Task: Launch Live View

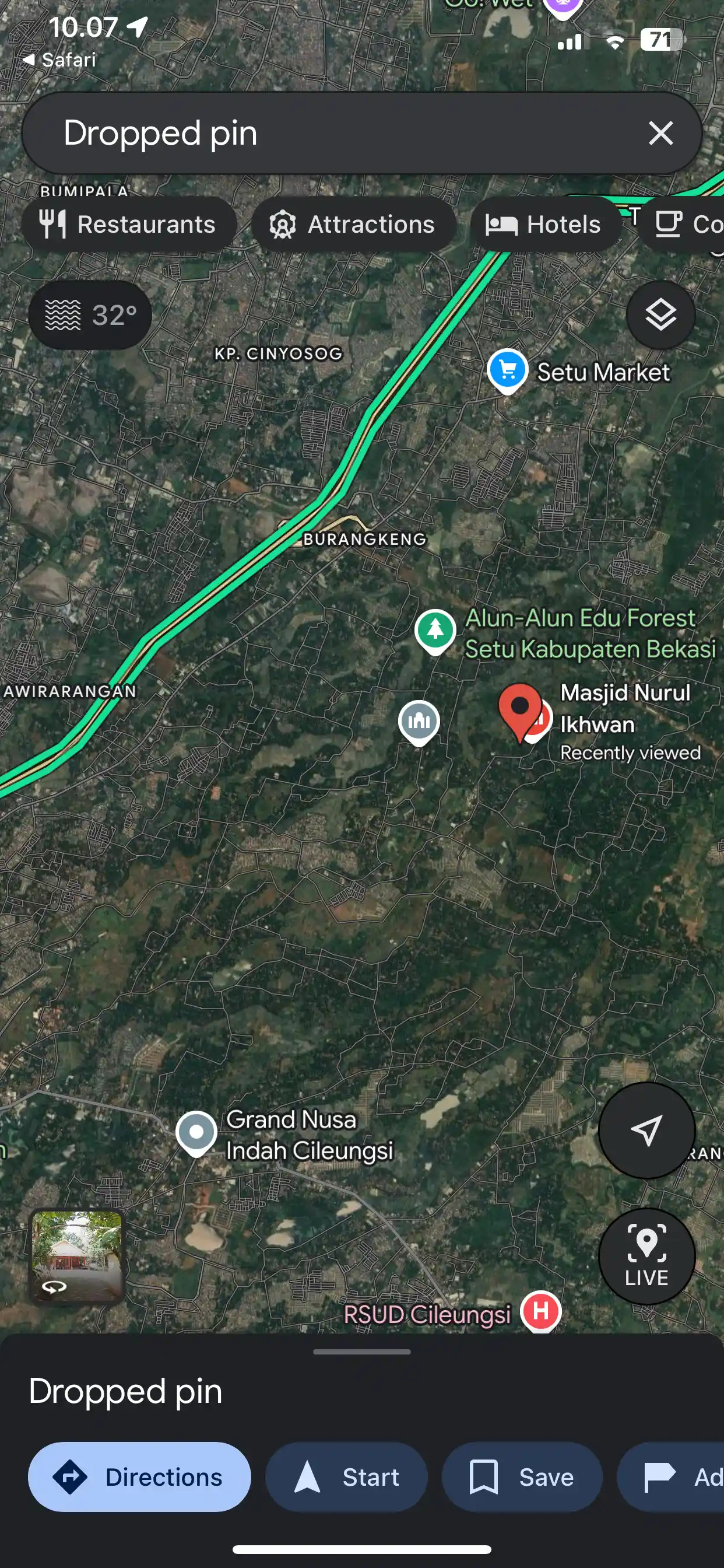Action: click(x=646, y=1255)
